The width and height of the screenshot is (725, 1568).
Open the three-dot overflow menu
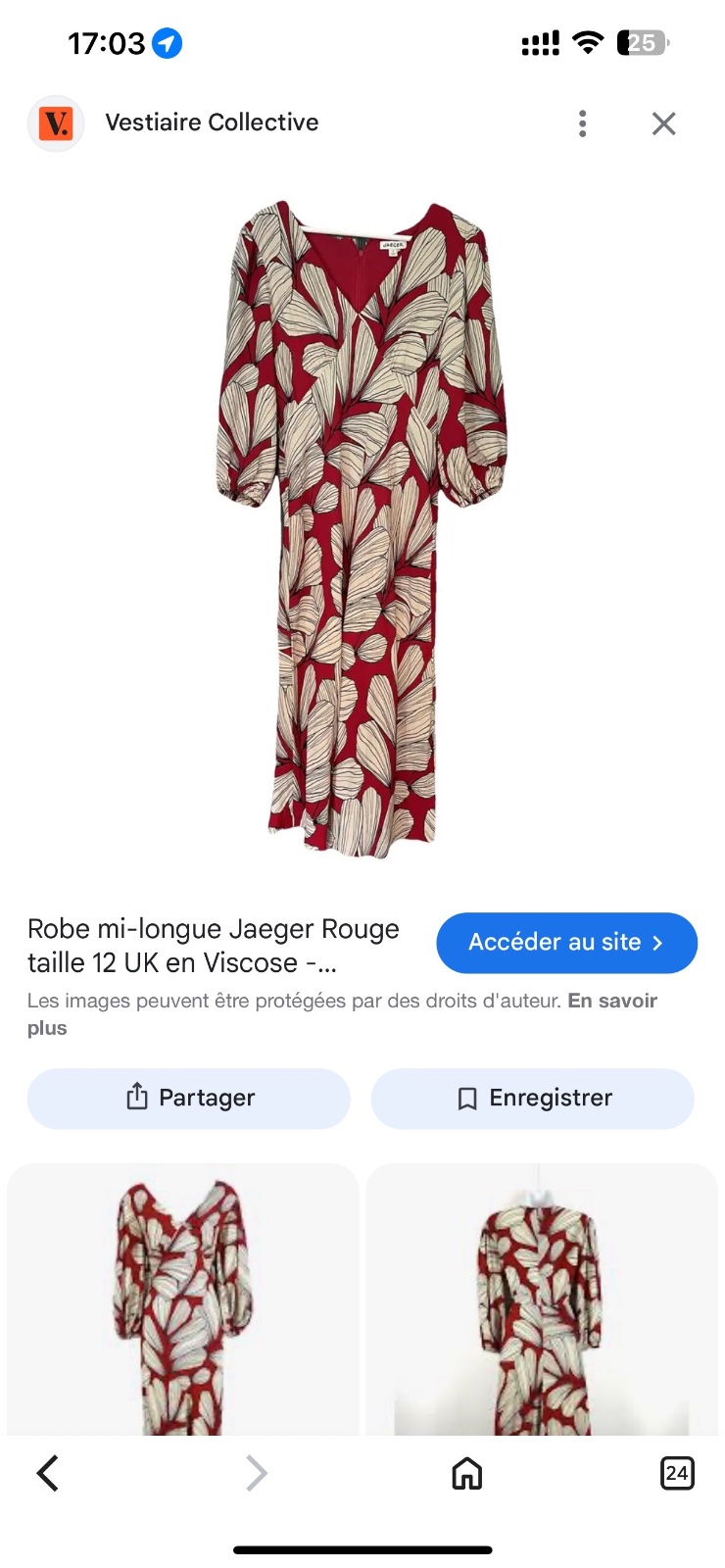583,123
